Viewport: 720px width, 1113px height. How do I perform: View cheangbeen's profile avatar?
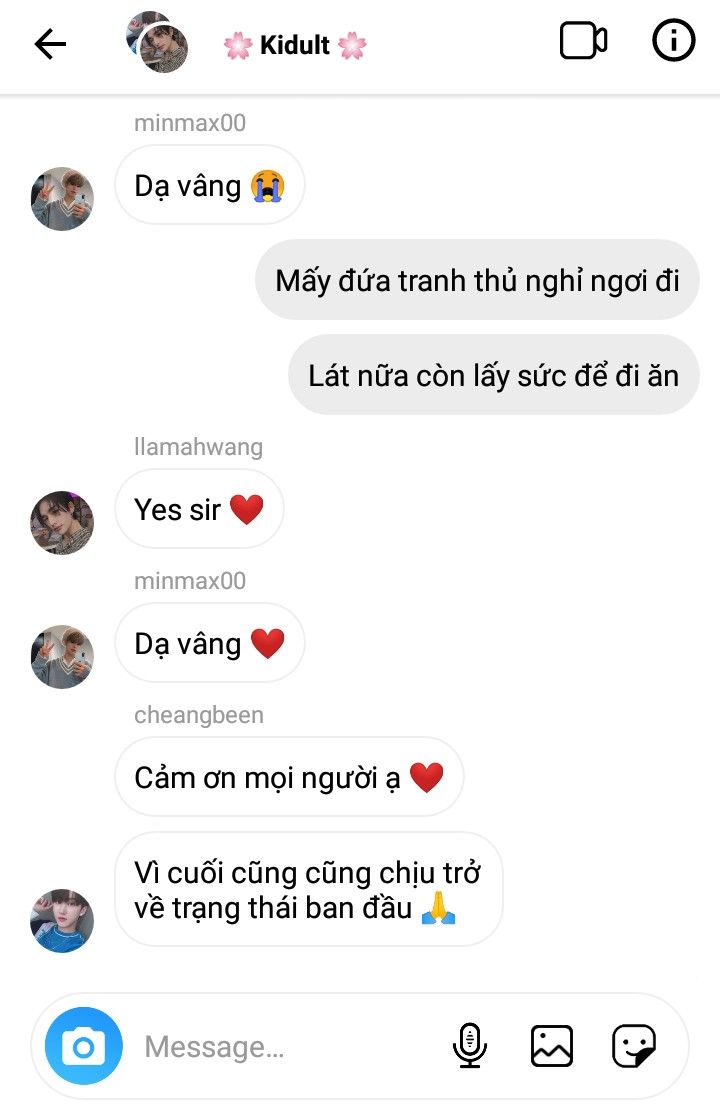point(62,920)
